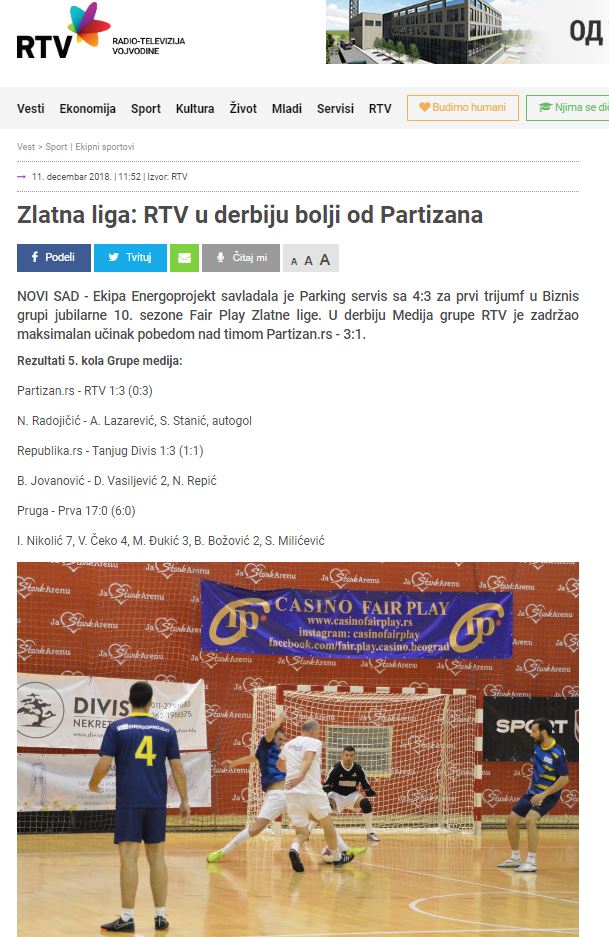
Task: Open the Mladi section
Action: [287, 109]
